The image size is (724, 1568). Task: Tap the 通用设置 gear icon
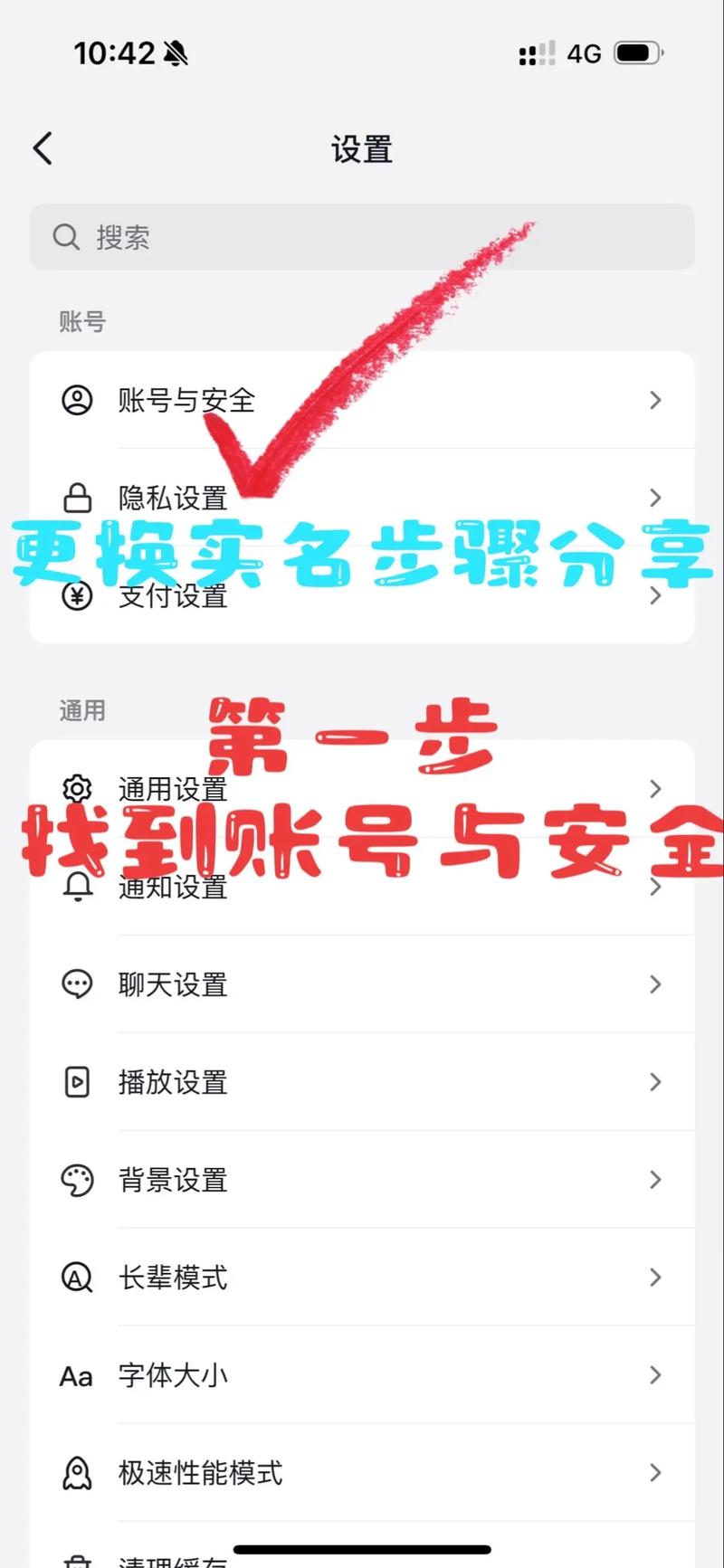[77, 789]
